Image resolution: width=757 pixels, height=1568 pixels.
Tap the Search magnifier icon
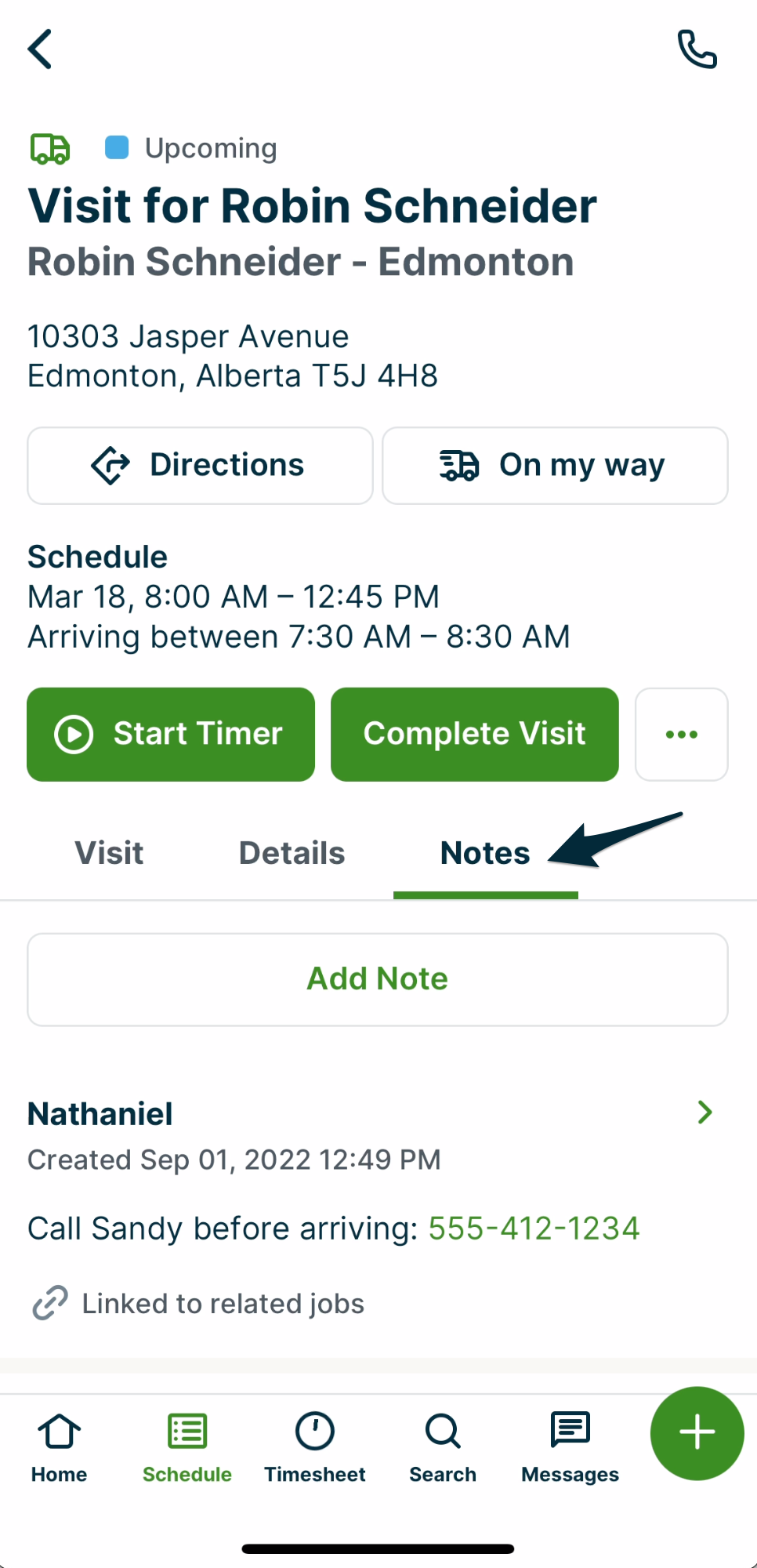[442, 1446]
